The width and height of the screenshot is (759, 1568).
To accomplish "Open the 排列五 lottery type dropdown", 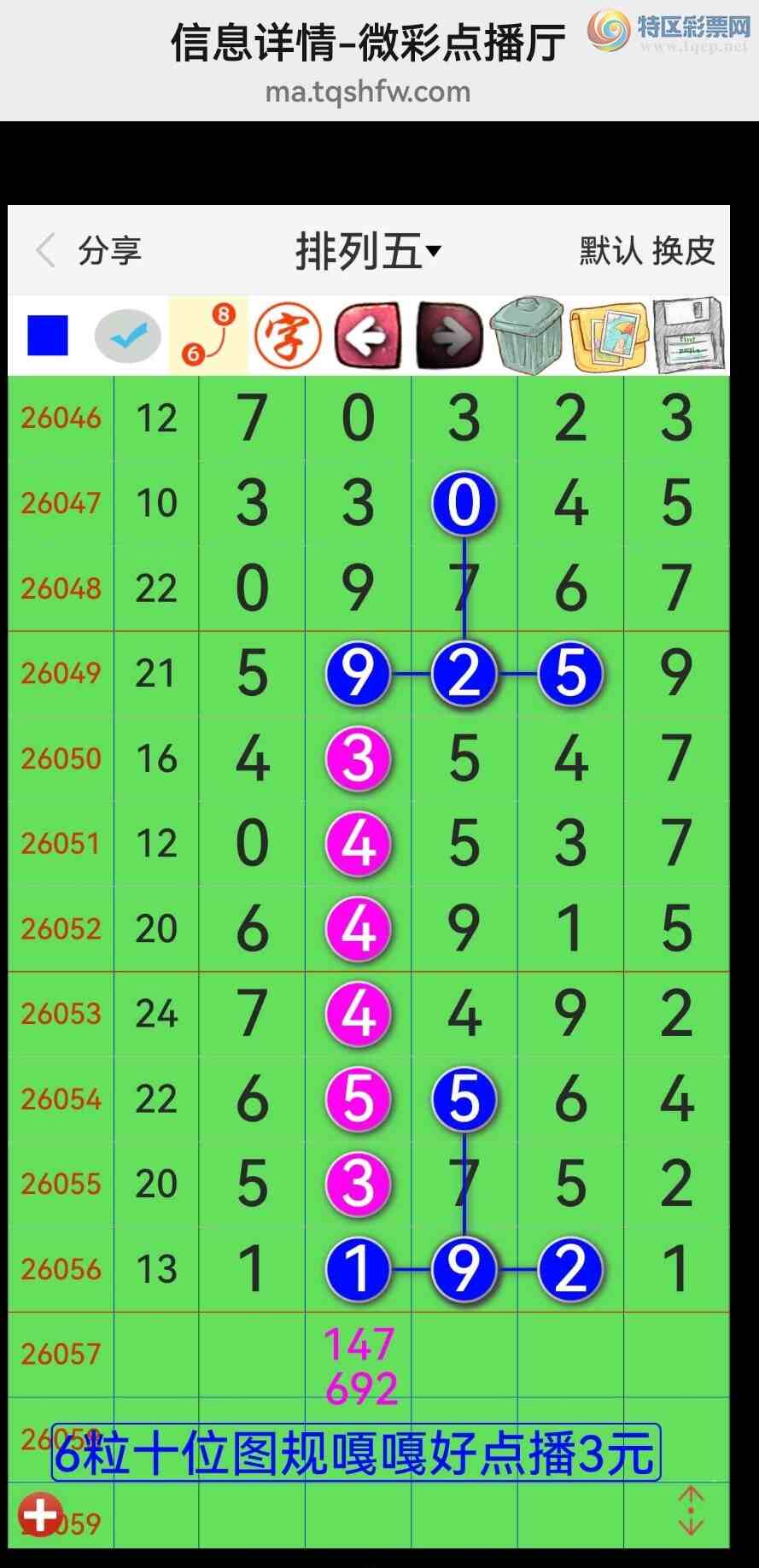I will 368,251.
